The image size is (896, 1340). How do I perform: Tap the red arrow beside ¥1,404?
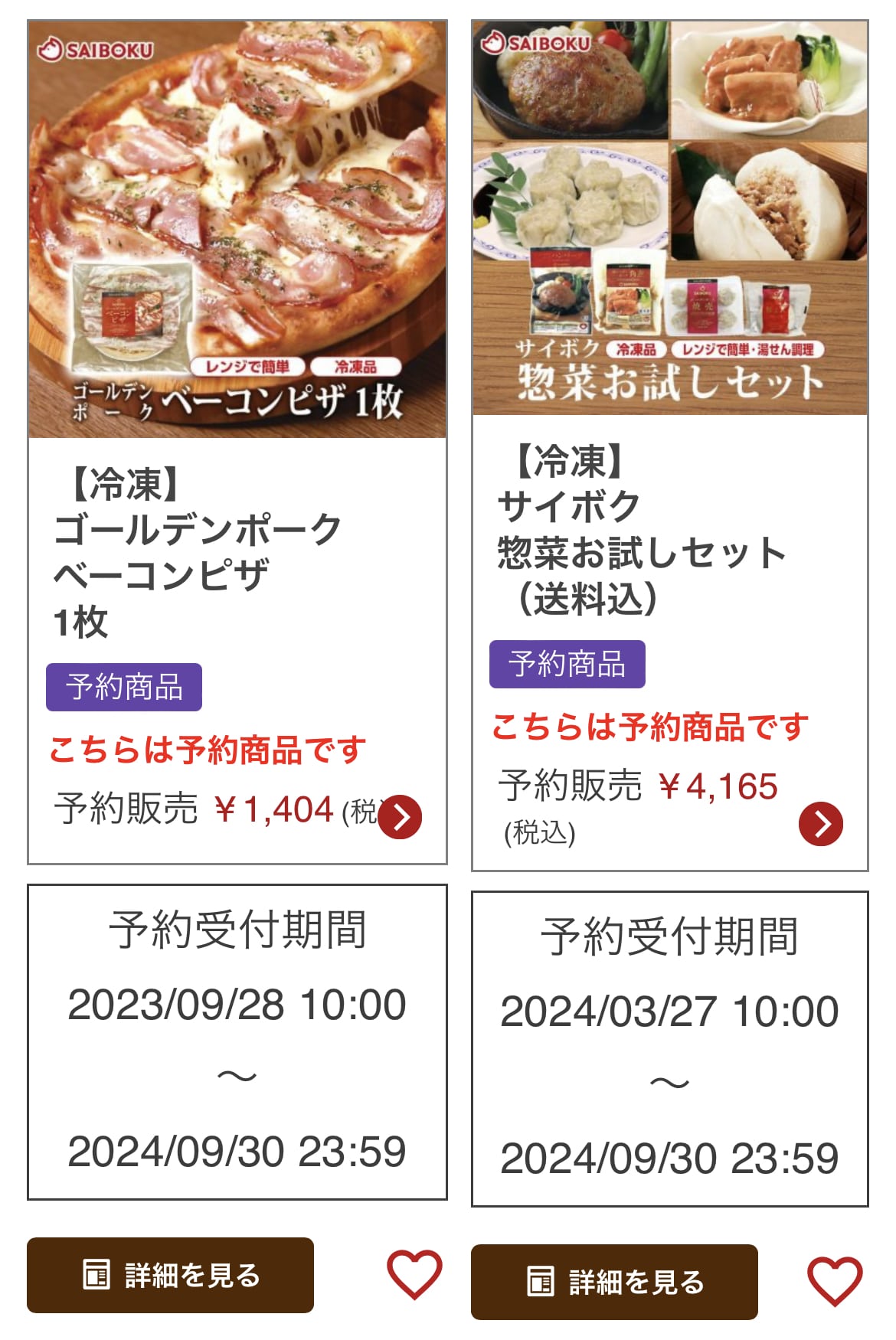coord(400,817)
